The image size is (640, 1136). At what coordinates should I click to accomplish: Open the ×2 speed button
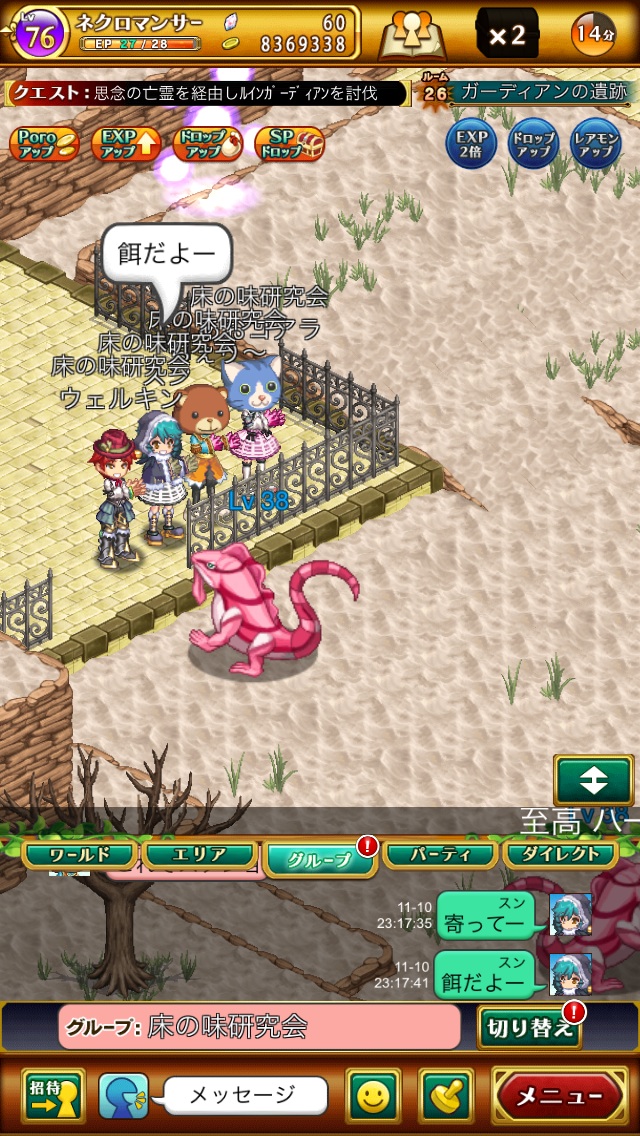coord(506,35)
